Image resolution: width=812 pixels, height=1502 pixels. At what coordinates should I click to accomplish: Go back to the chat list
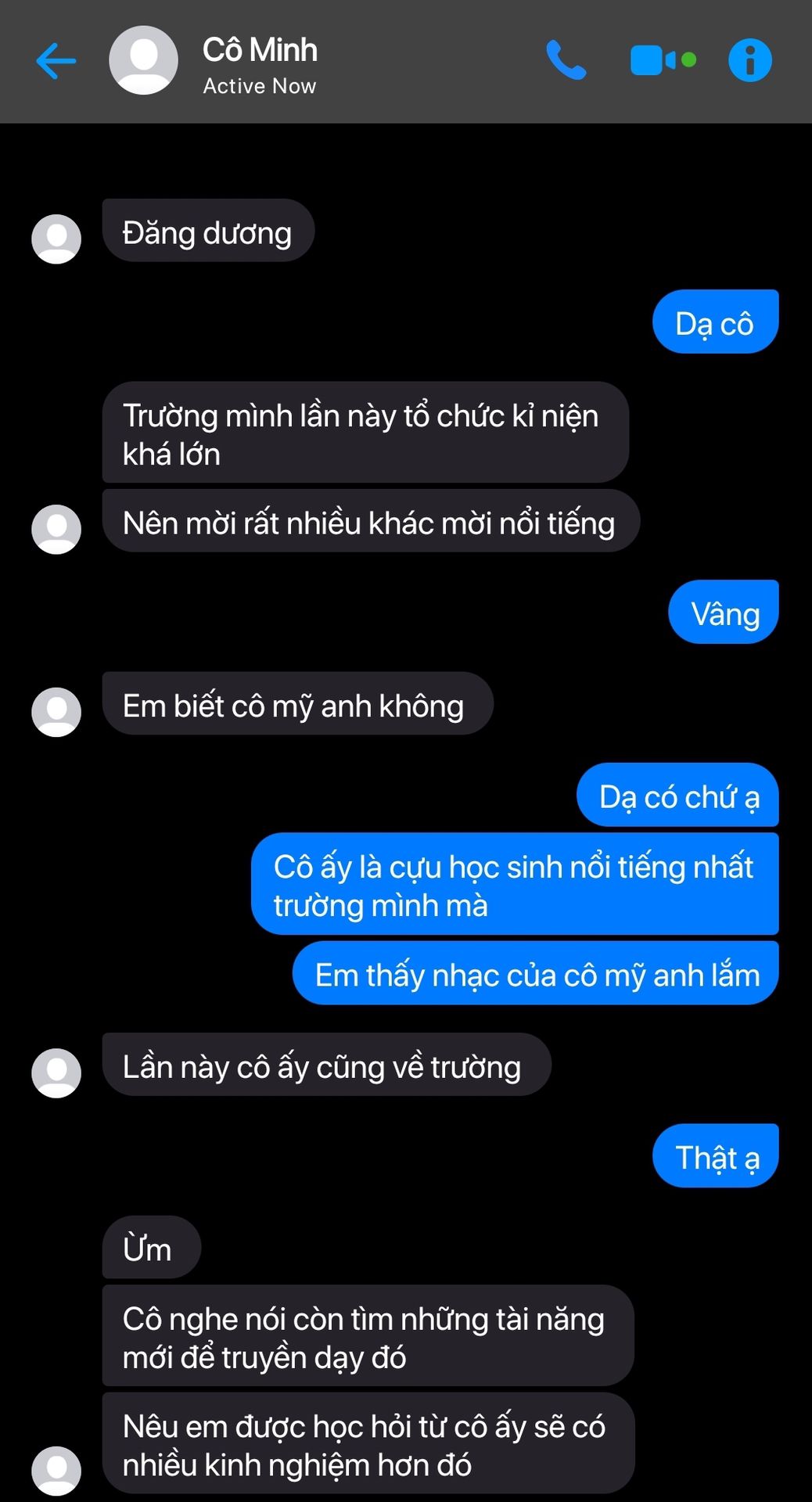coord(56,61)
